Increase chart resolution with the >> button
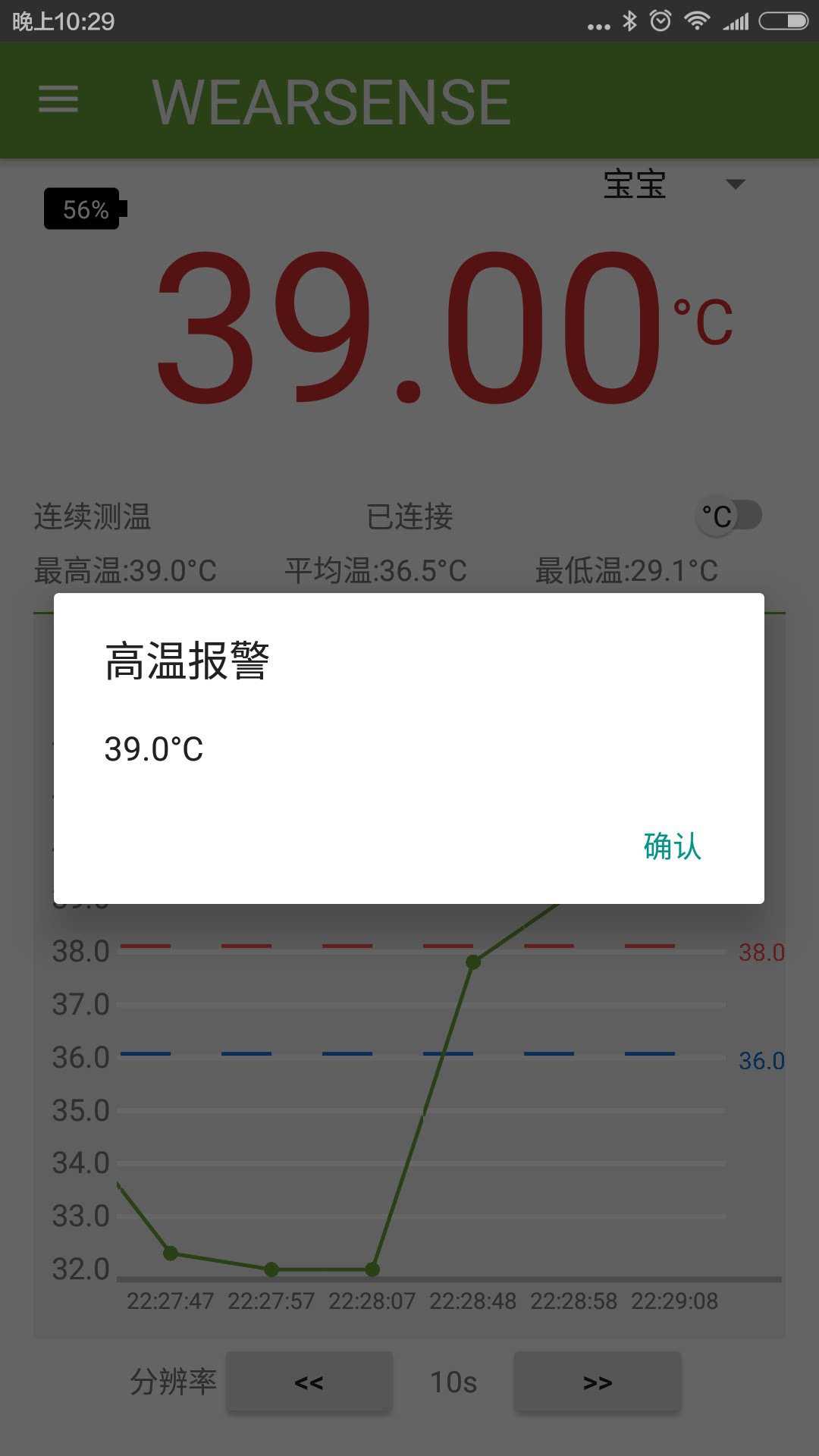The image size is (819, 1456). point(598,1382)
